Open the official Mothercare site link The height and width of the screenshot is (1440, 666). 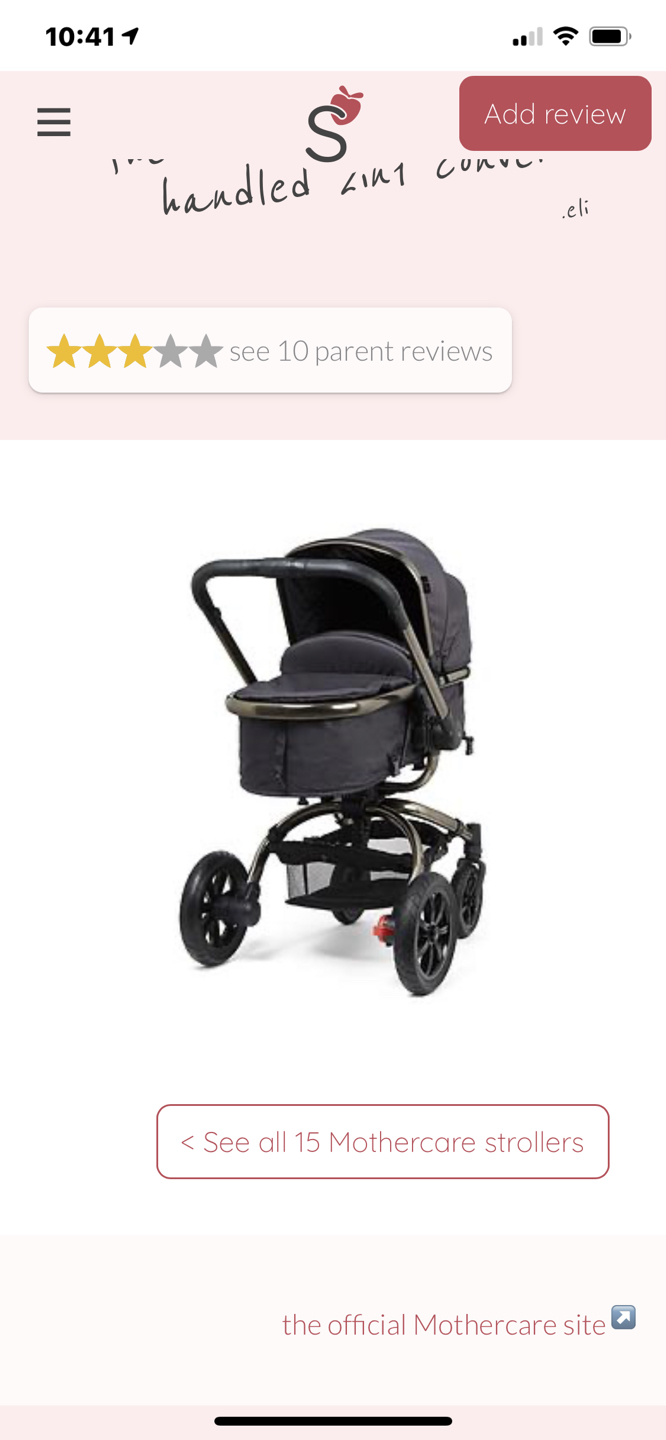coord(444,1325)
